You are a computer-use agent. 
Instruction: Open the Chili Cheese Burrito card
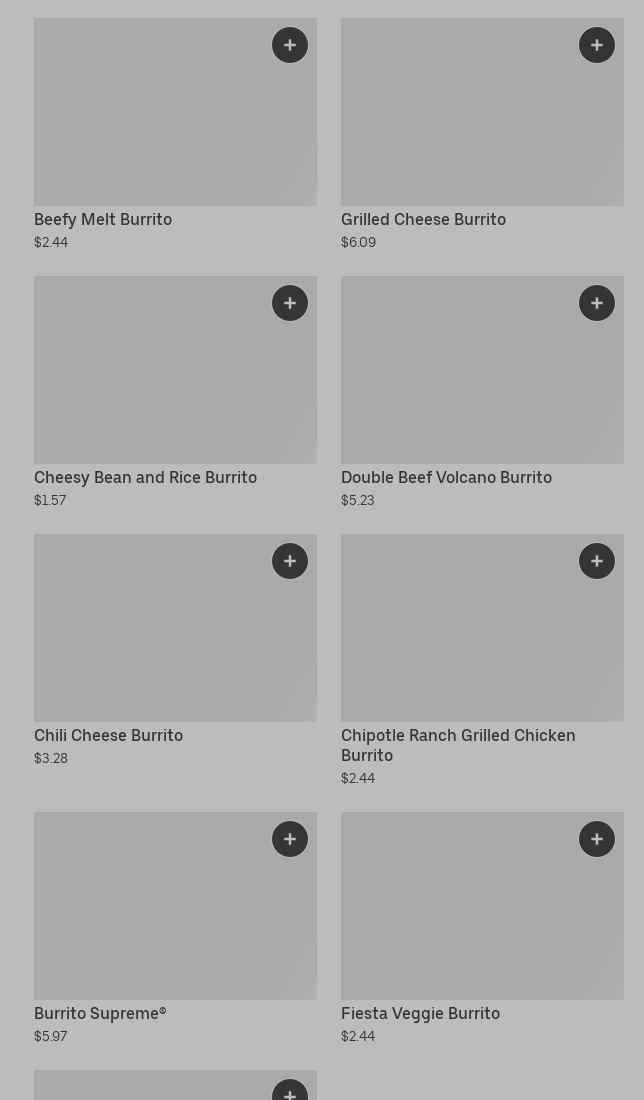(175, 650)
